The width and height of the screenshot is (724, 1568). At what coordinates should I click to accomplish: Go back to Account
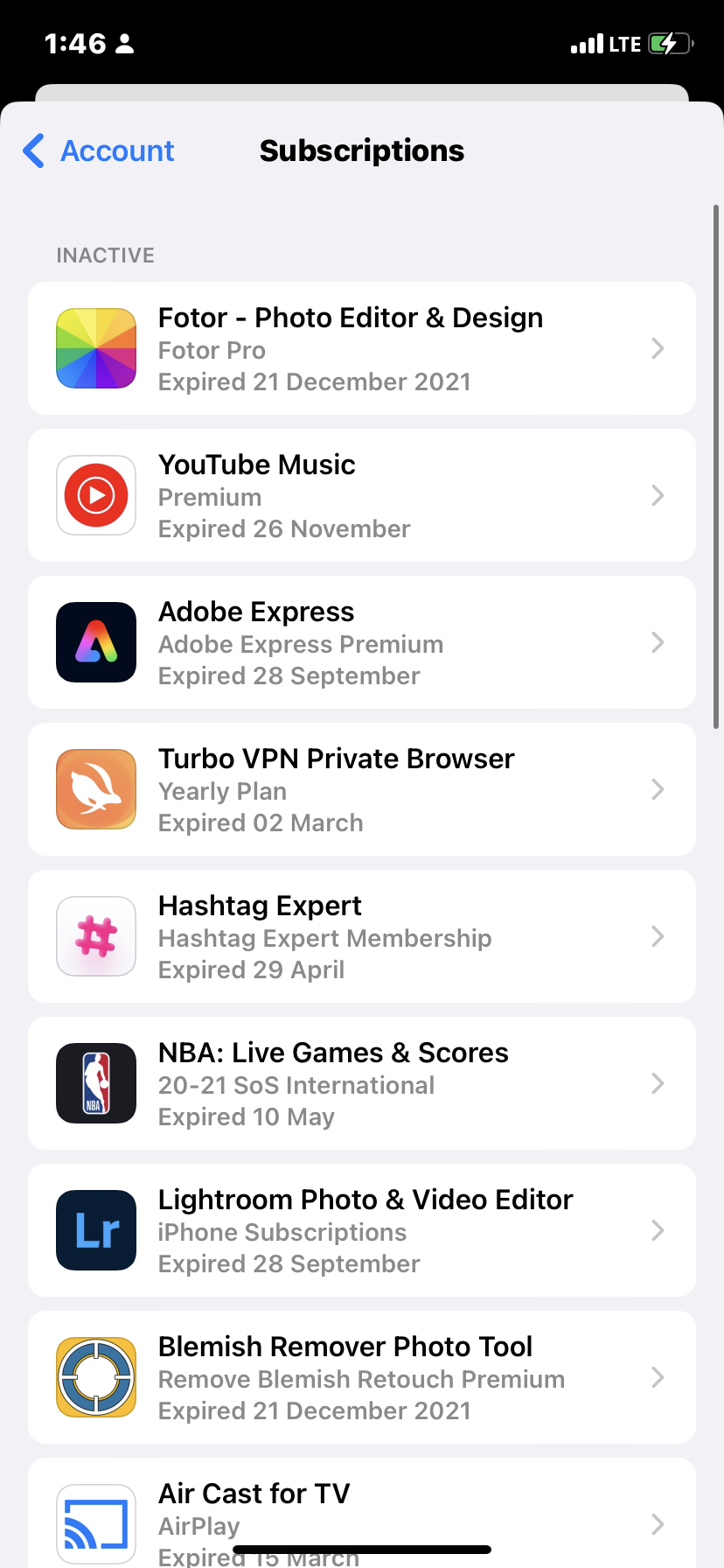pyautogui.click(x=99, y=150)
